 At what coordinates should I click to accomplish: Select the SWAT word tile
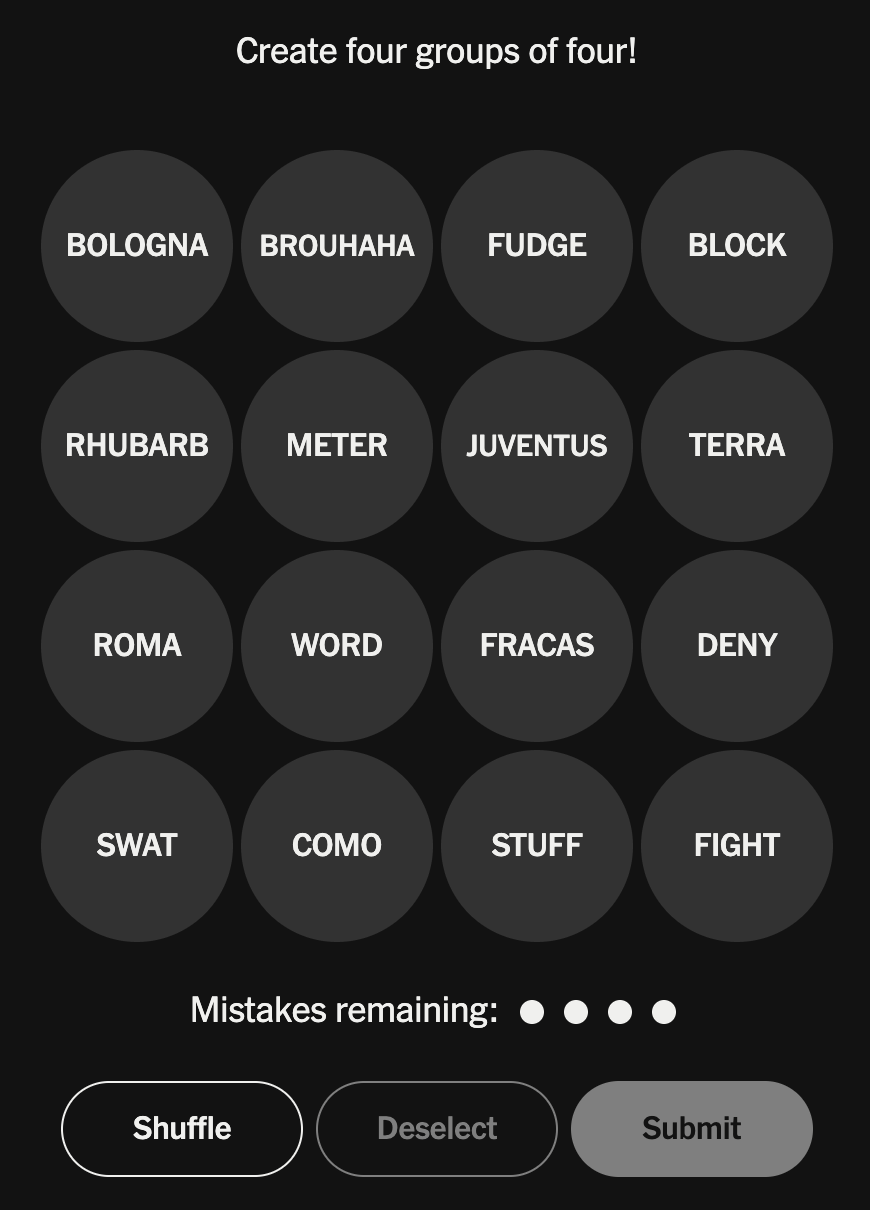(137, 845)
